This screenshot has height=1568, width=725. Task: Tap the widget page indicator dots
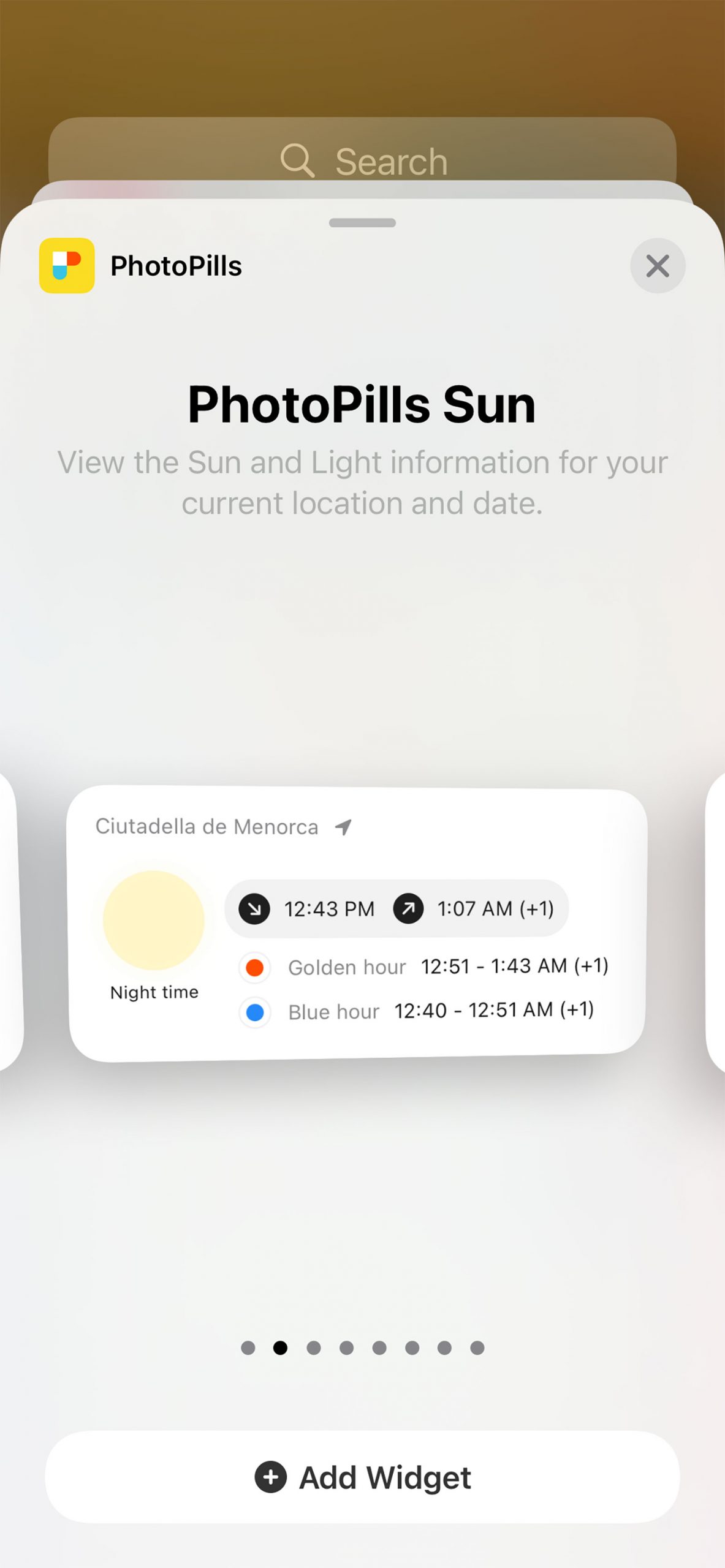(x=362, y=1347)
